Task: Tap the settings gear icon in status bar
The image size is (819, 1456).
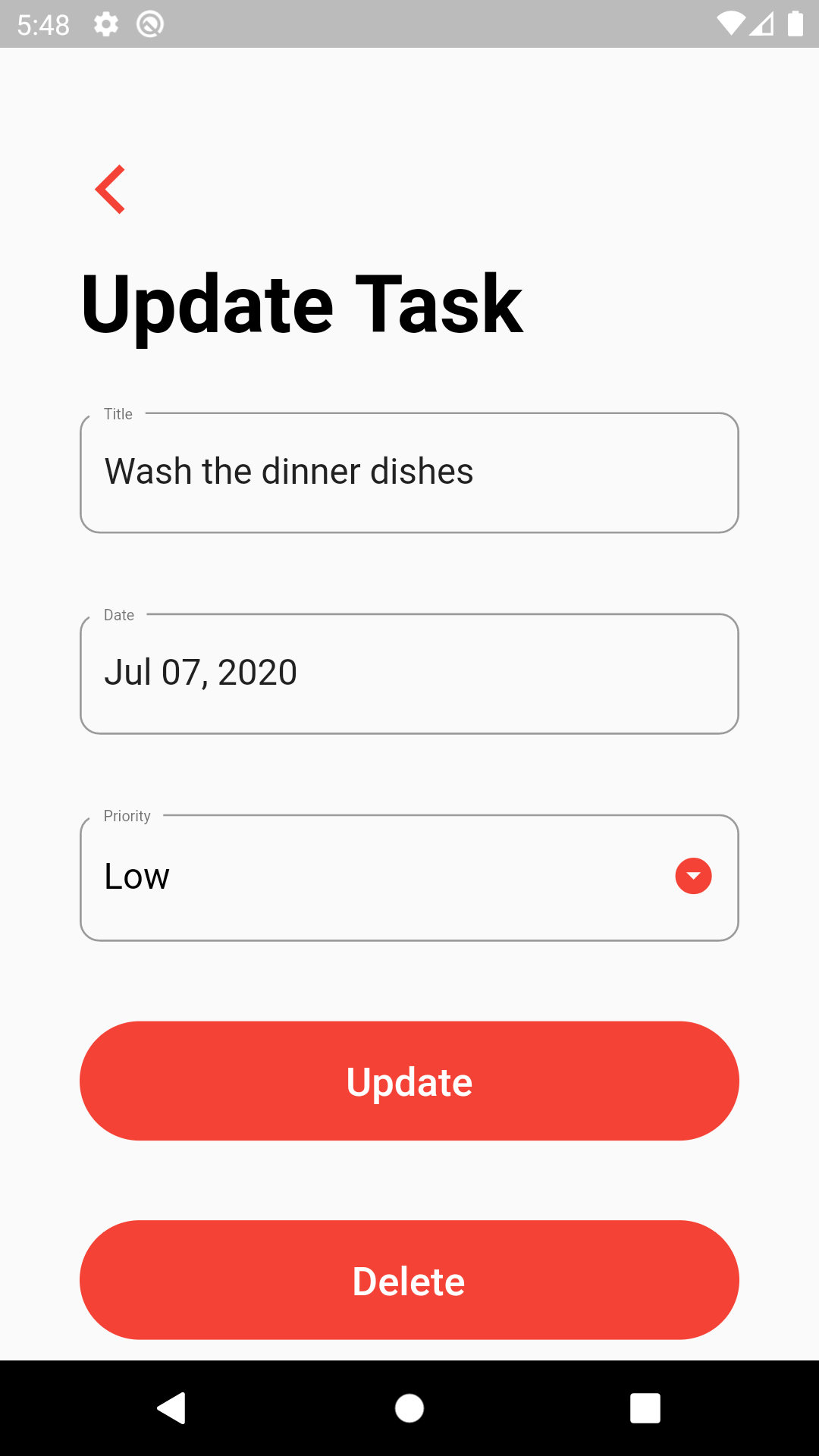Action: pyautogui.click(x=105, y=24)
